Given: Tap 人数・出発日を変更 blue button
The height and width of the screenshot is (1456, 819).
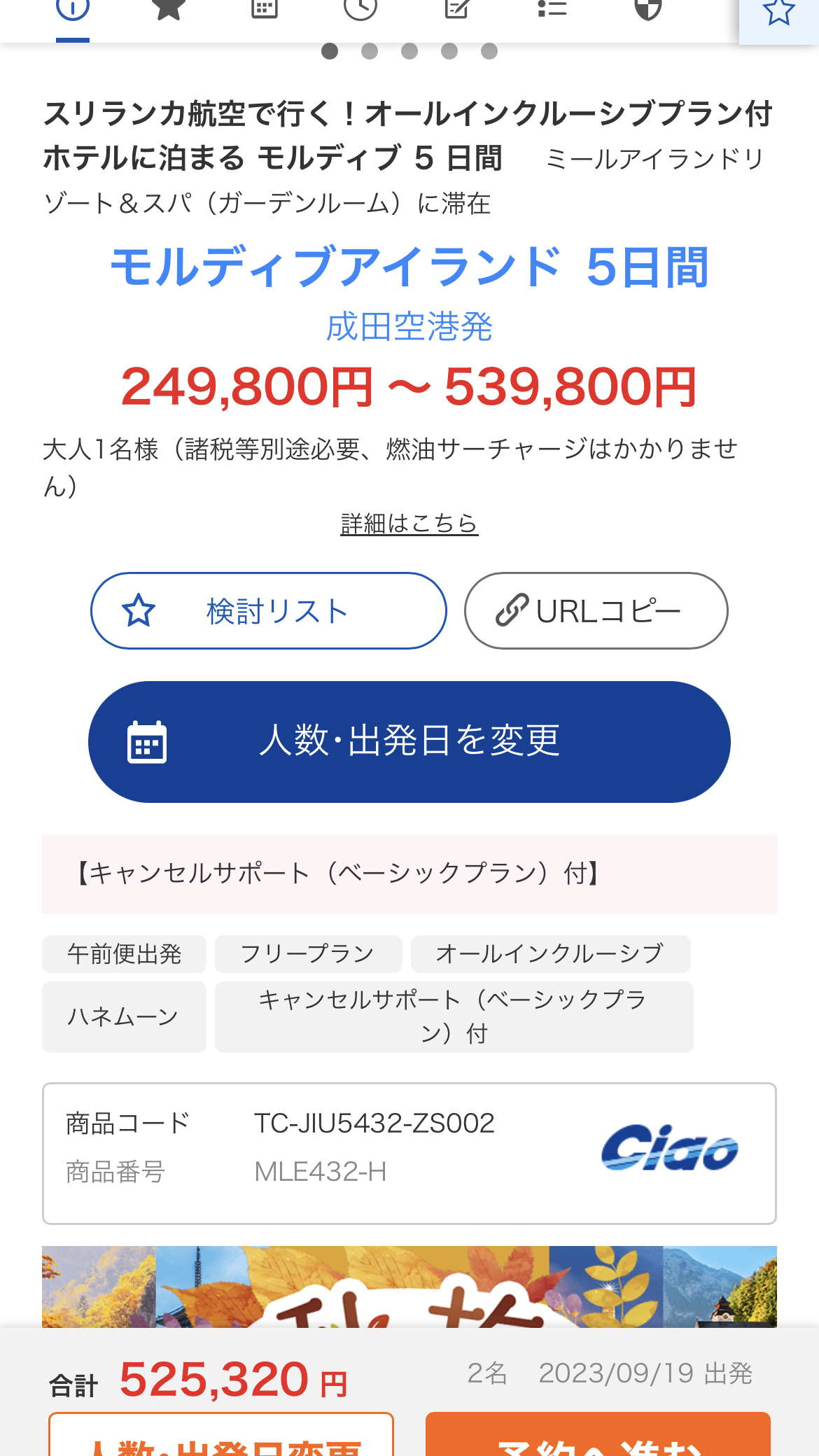Looking at the screenshot, I should coord(409,742).
